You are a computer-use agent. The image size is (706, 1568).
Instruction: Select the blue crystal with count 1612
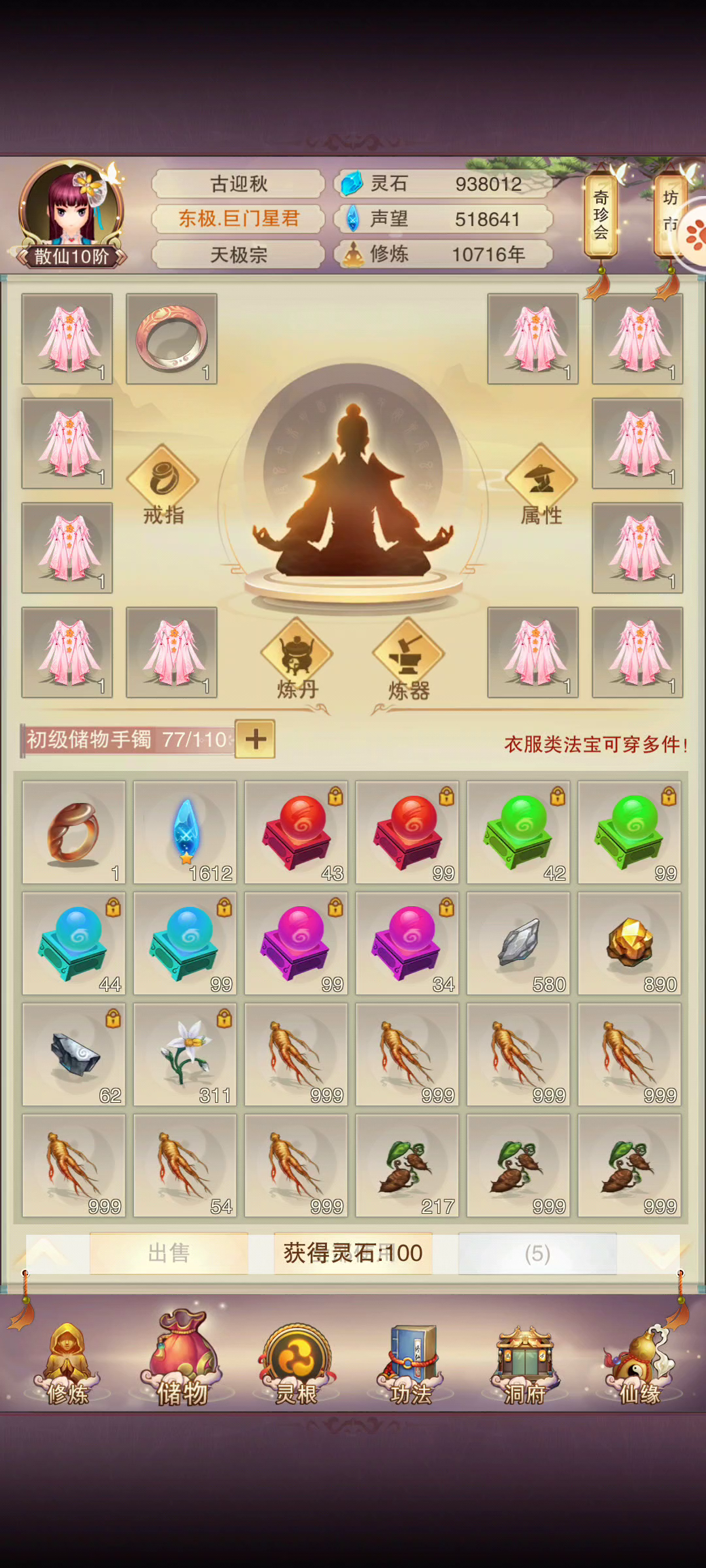coord(185,832)
